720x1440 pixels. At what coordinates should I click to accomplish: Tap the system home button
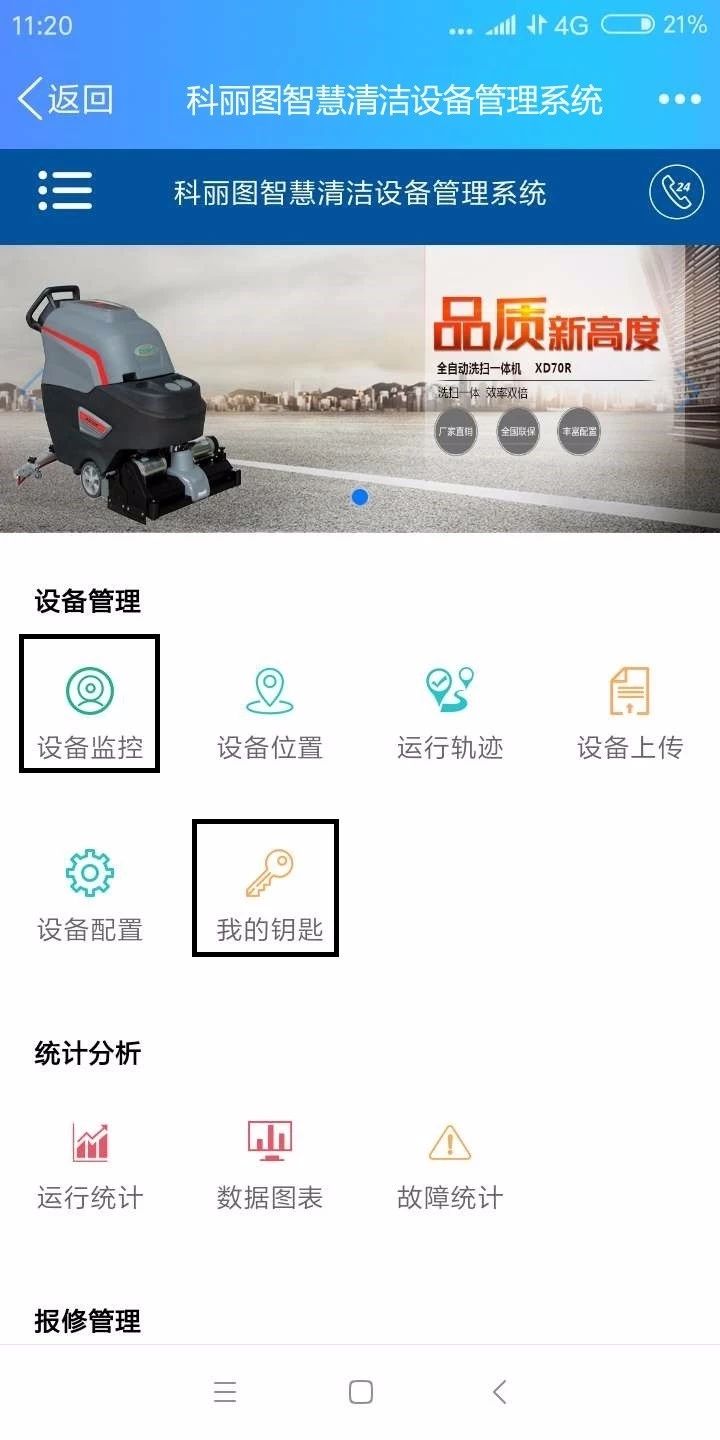click(360, 1392)
